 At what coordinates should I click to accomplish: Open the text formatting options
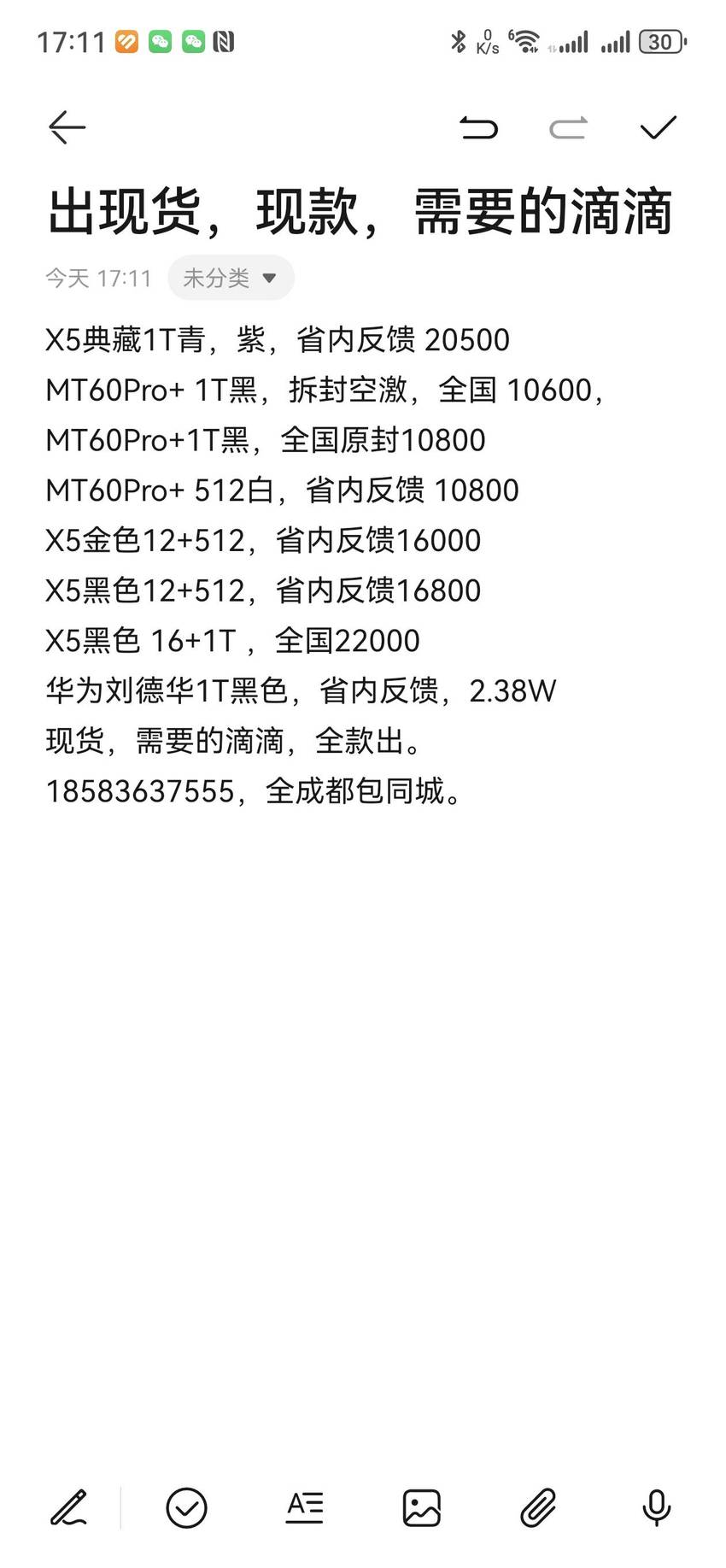(305, 1508)
